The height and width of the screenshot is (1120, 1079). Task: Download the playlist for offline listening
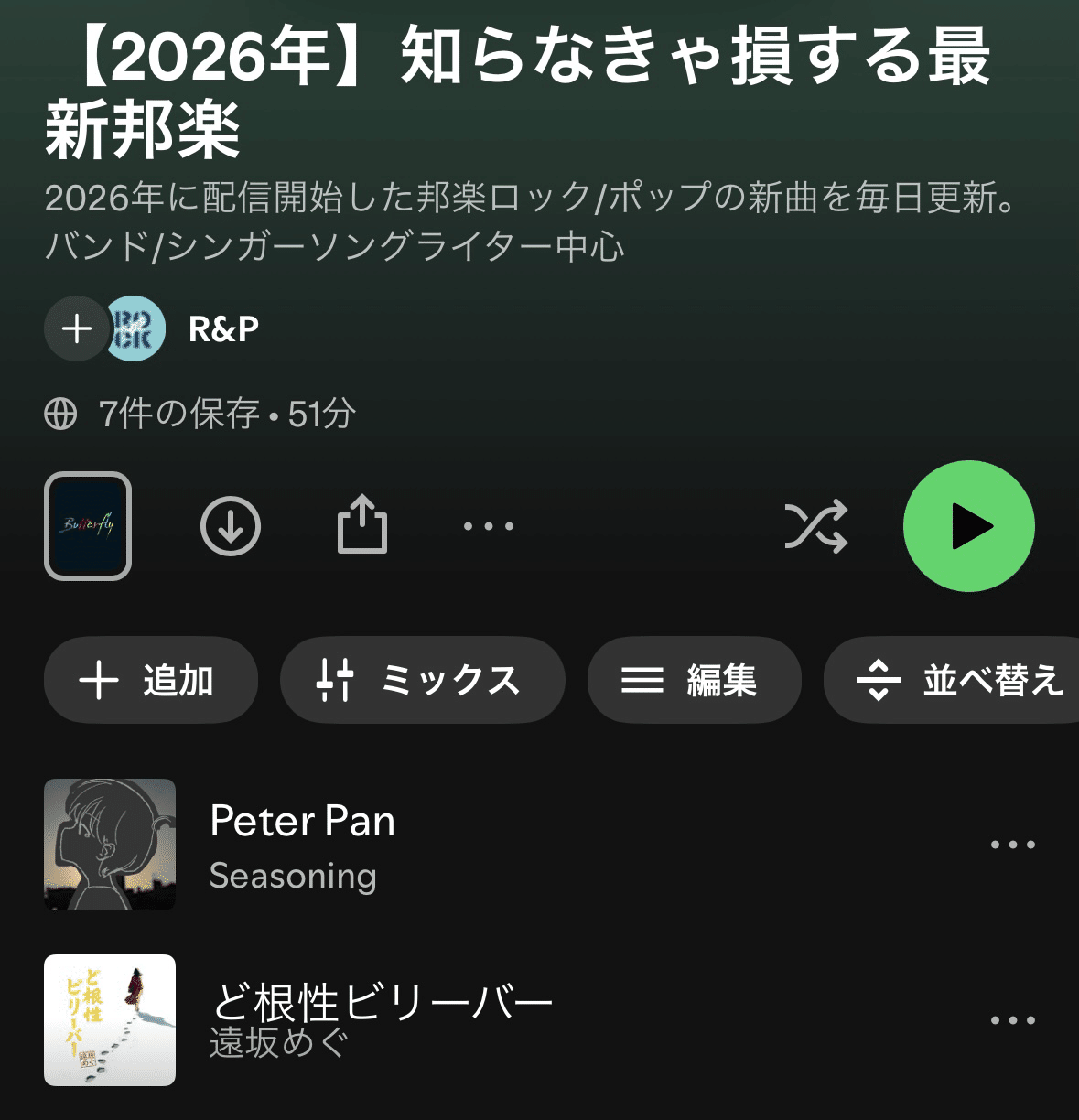click(231, 525)
